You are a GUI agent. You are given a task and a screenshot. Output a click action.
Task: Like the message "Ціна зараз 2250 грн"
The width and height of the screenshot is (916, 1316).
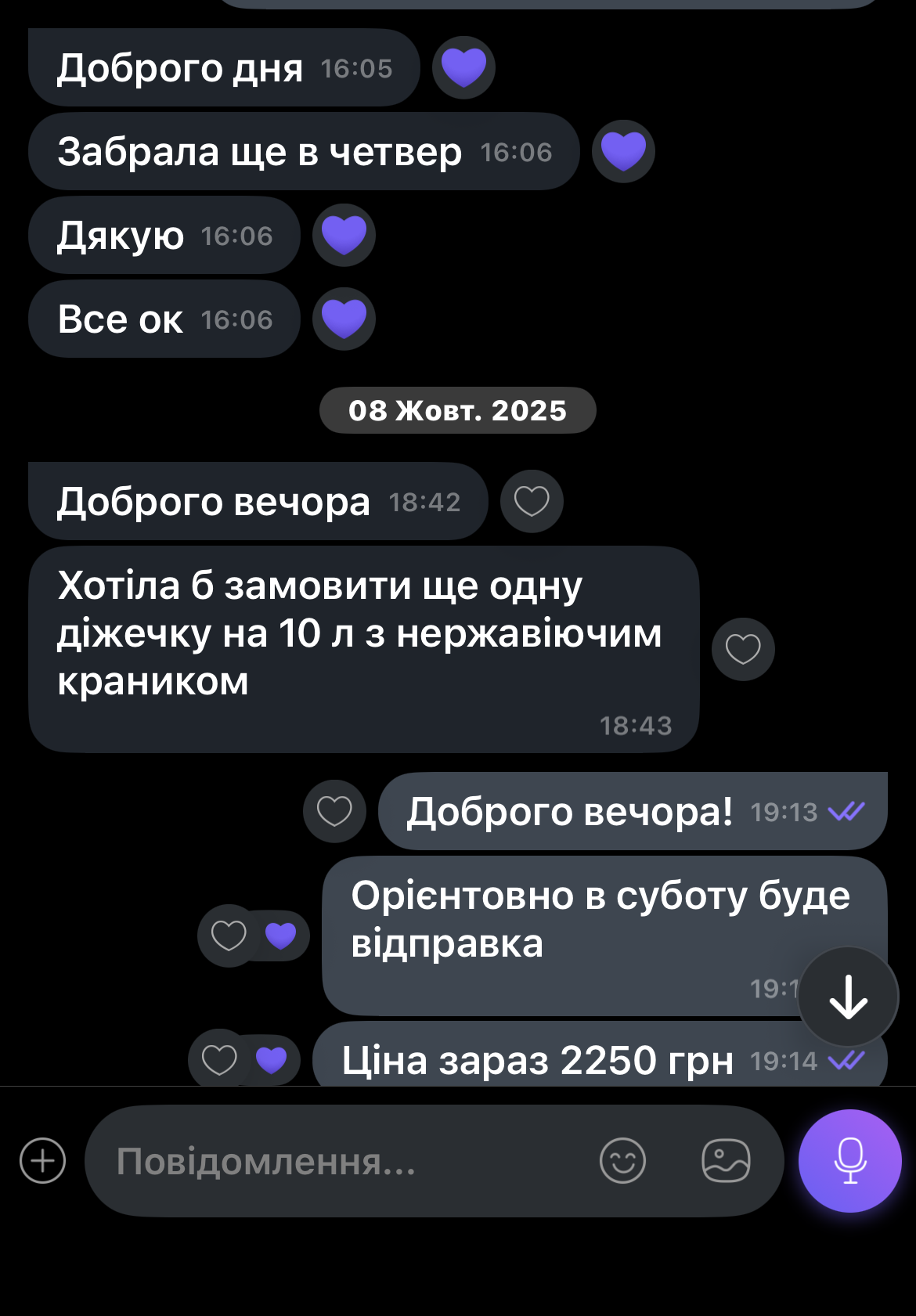coord(219,1060)
